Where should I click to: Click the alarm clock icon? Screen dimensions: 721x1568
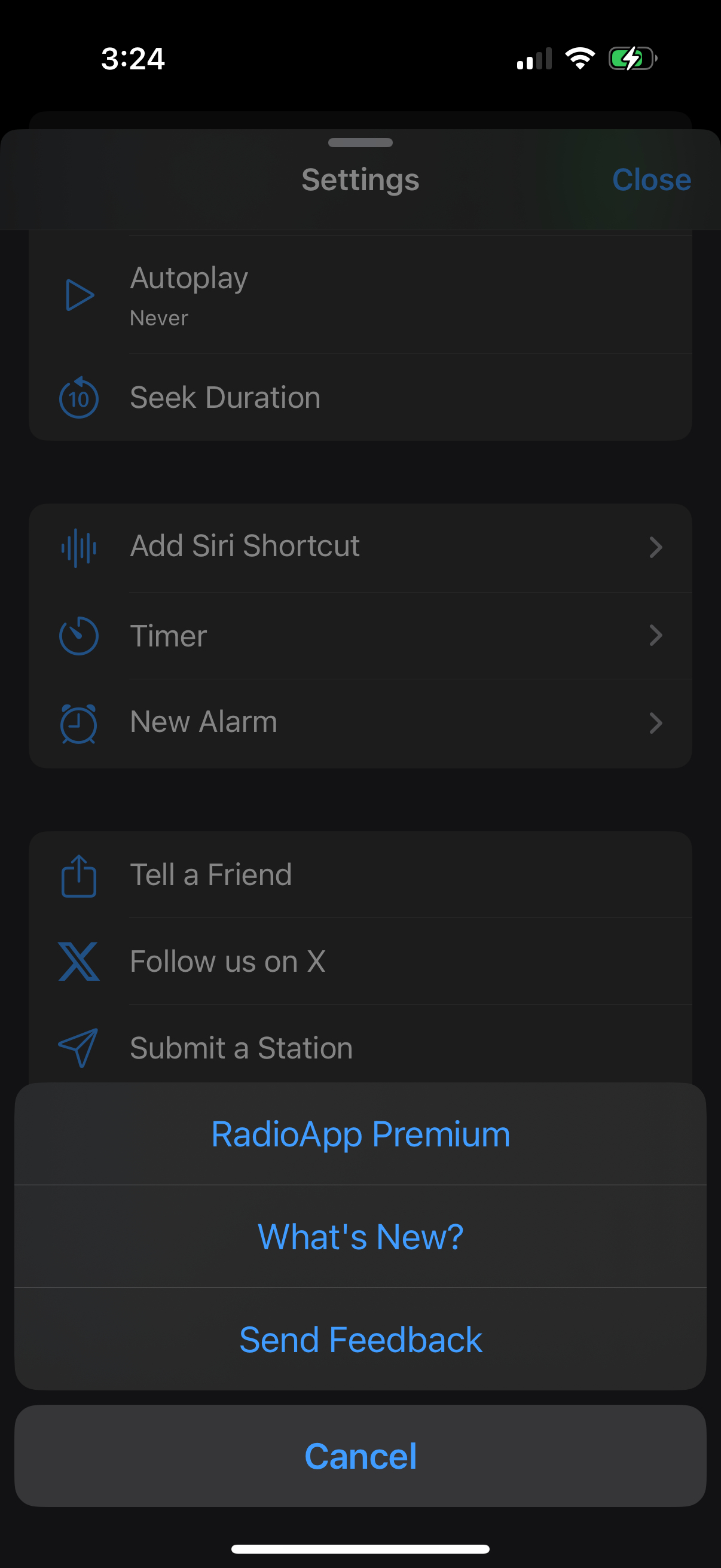click(78, 722)
